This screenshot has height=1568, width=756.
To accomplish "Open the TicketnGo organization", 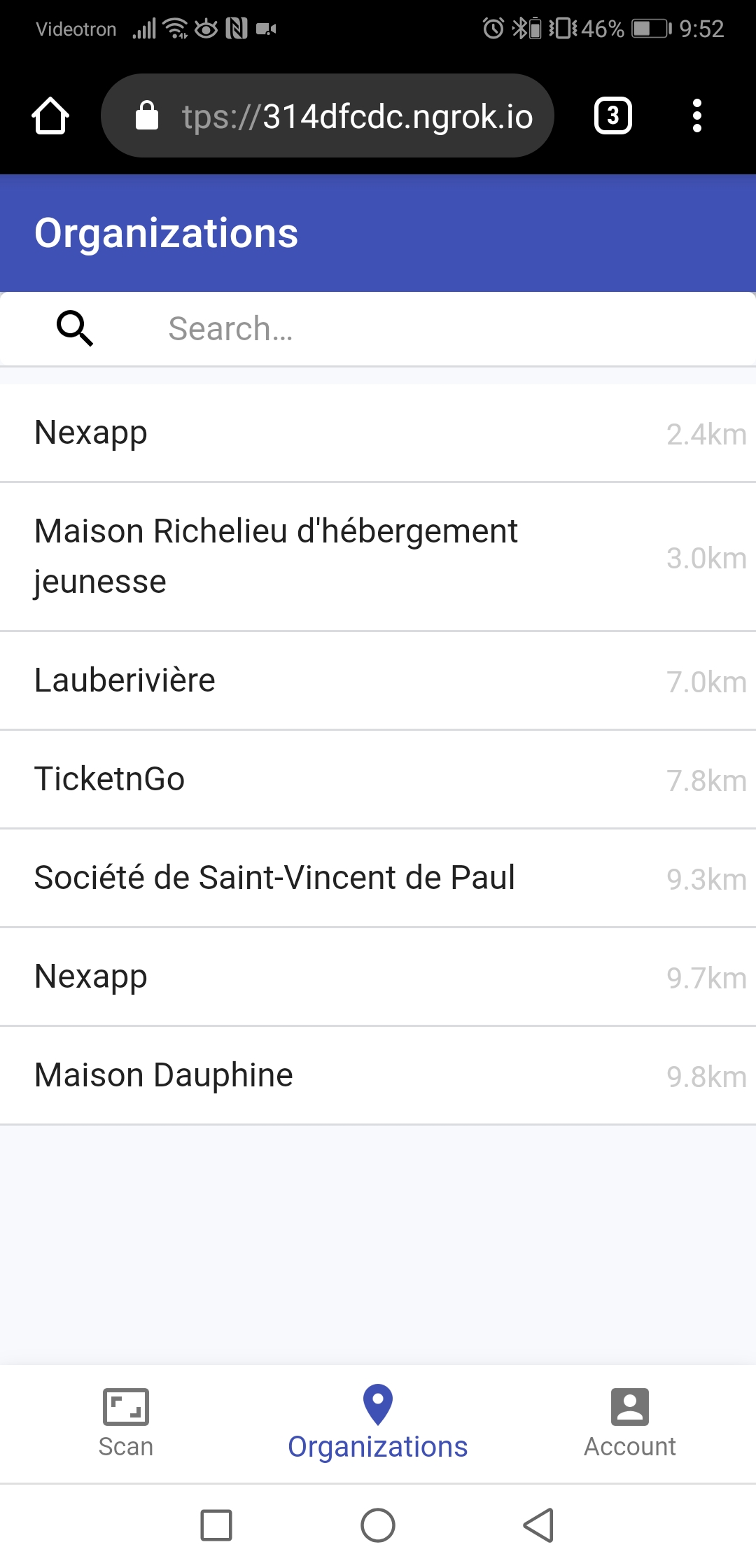I will coord(378,779).
